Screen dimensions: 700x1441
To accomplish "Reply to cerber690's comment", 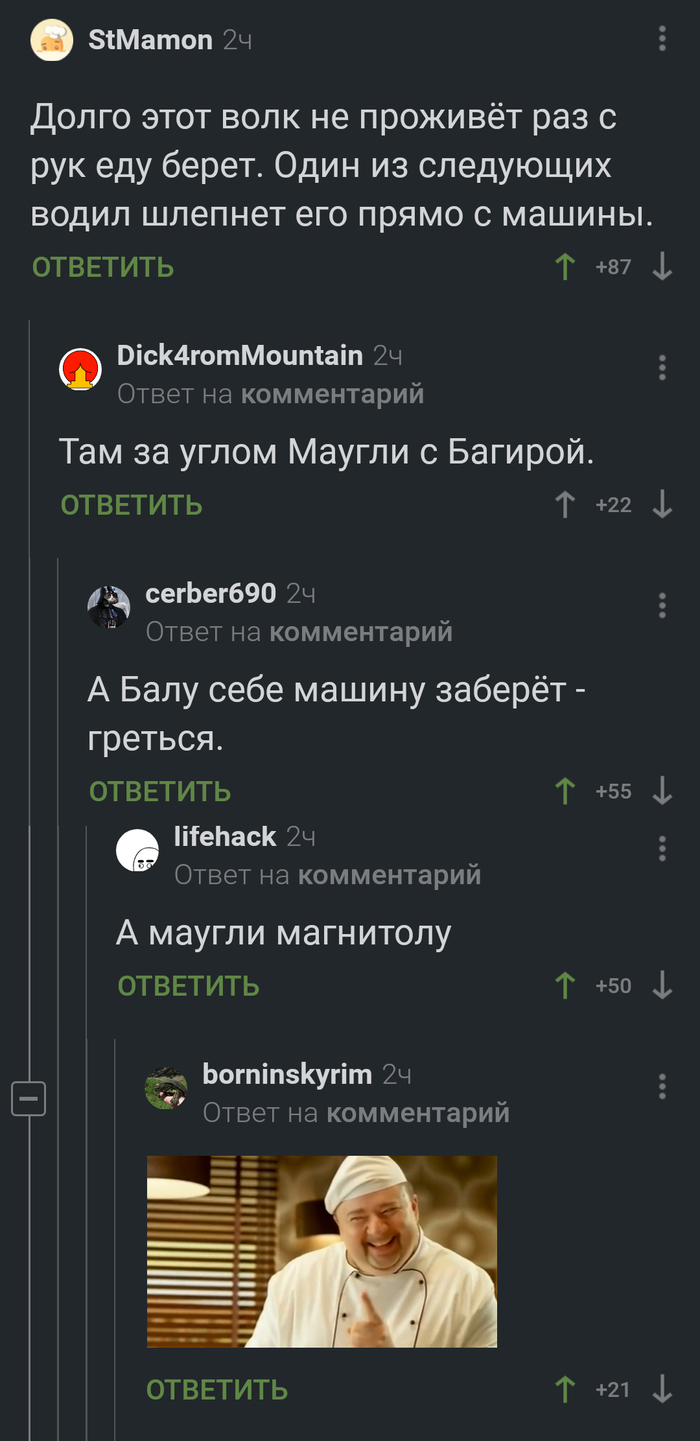I will tap(160, 791).
